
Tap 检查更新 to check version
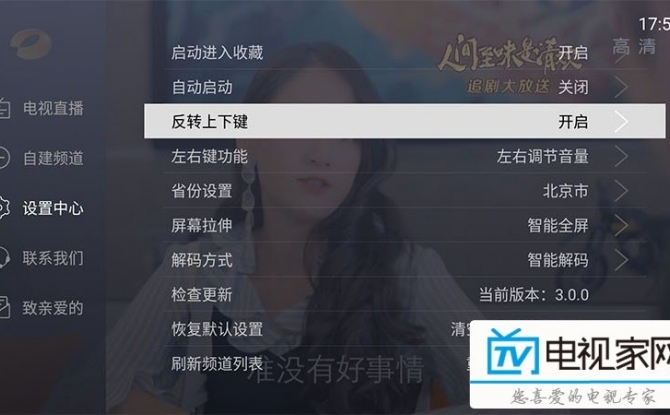tap(380, 295)
